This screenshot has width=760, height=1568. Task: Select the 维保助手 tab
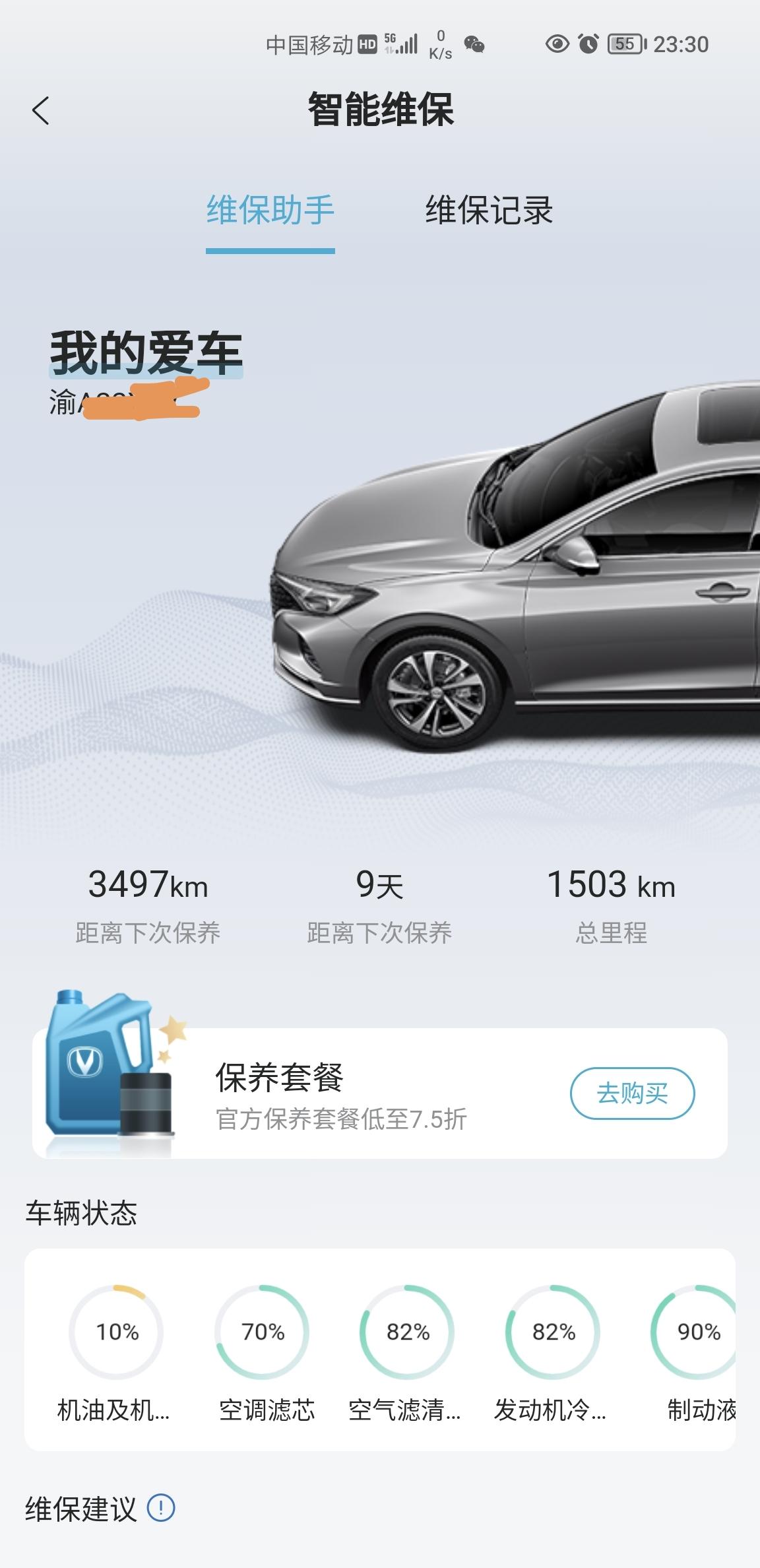(270, 211)
